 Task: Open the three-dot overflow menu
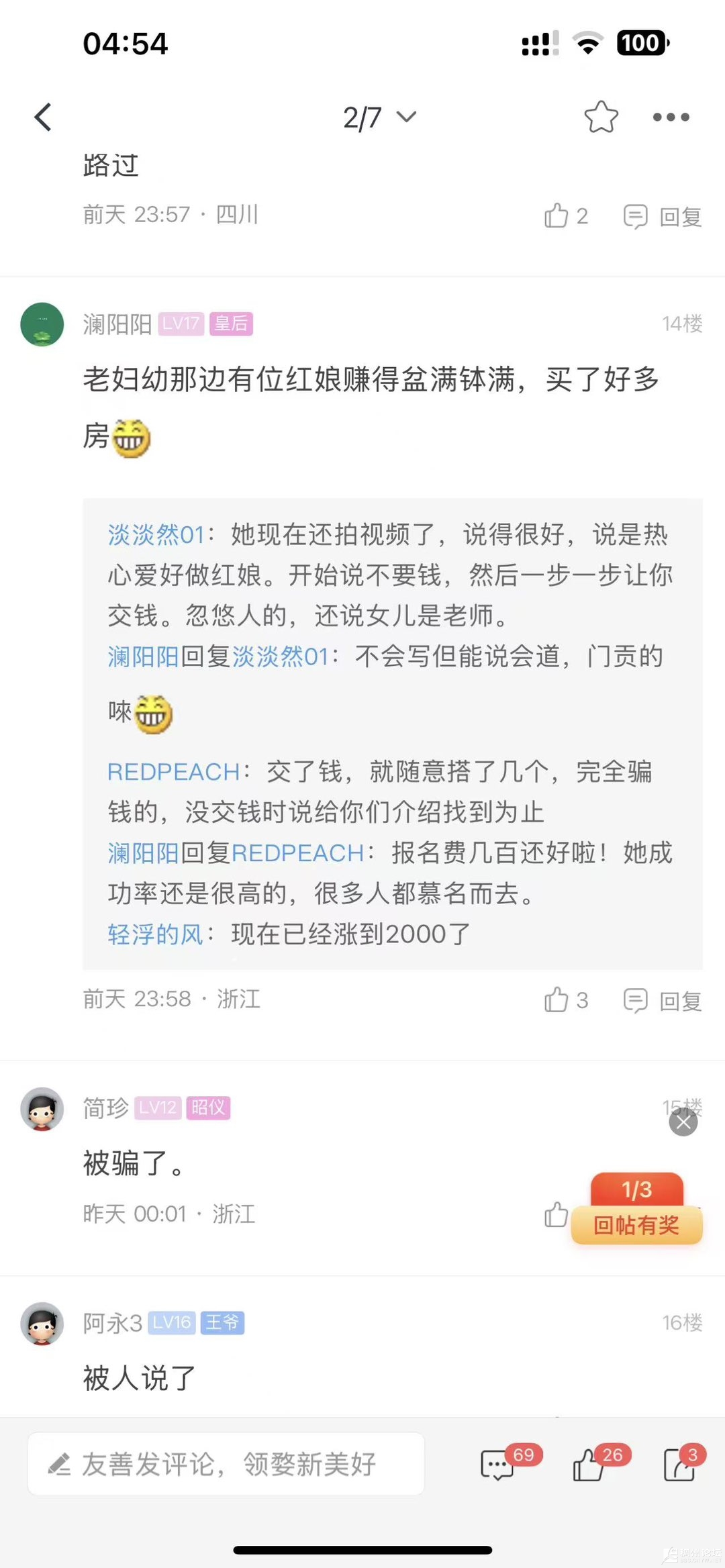click(x=671, y=117)
